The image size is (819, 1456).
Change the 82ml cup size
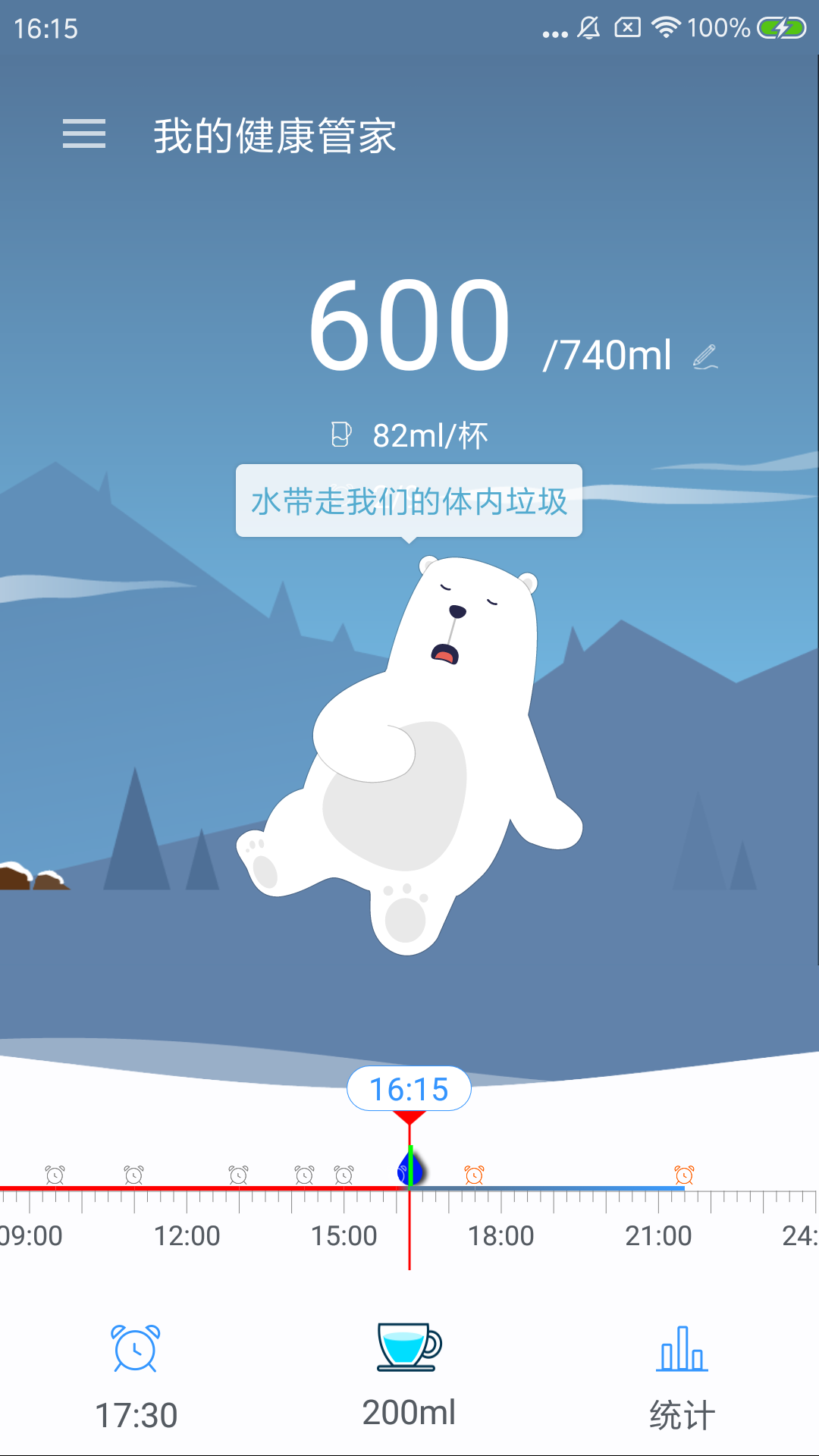tap(410, 435)
